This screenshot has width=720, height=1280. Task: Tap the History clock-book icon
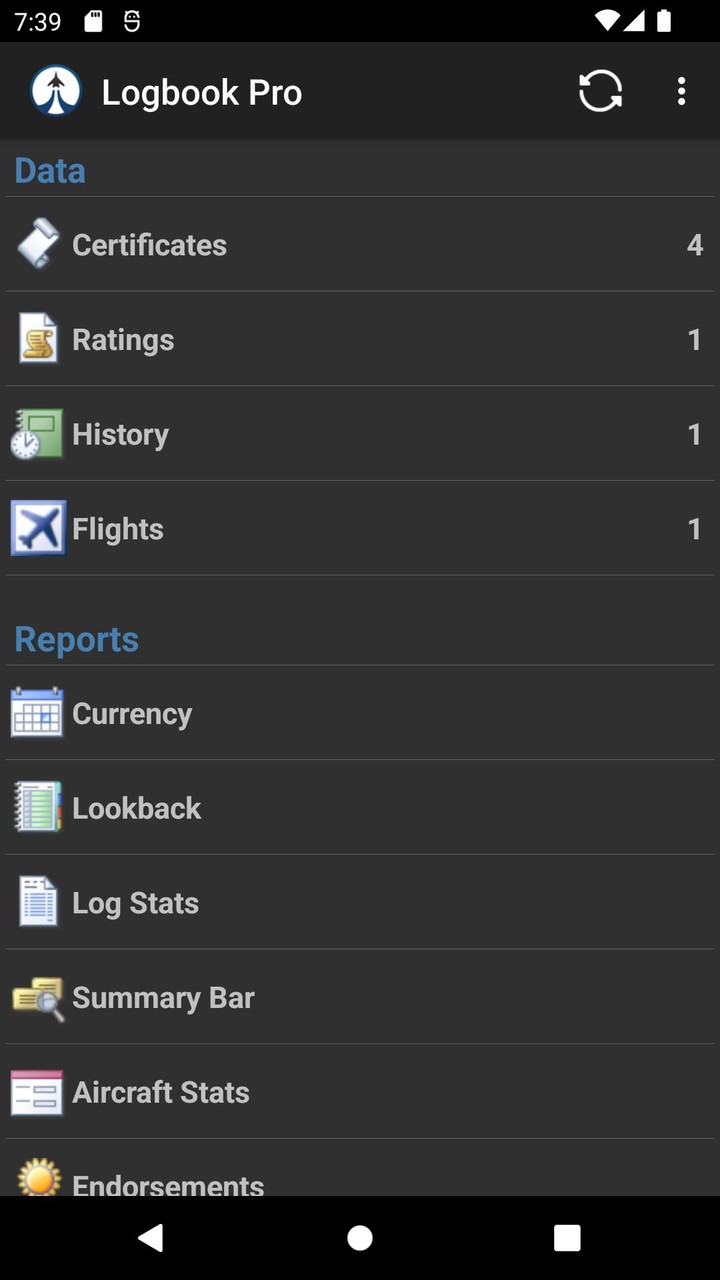(x=37, y=433)
